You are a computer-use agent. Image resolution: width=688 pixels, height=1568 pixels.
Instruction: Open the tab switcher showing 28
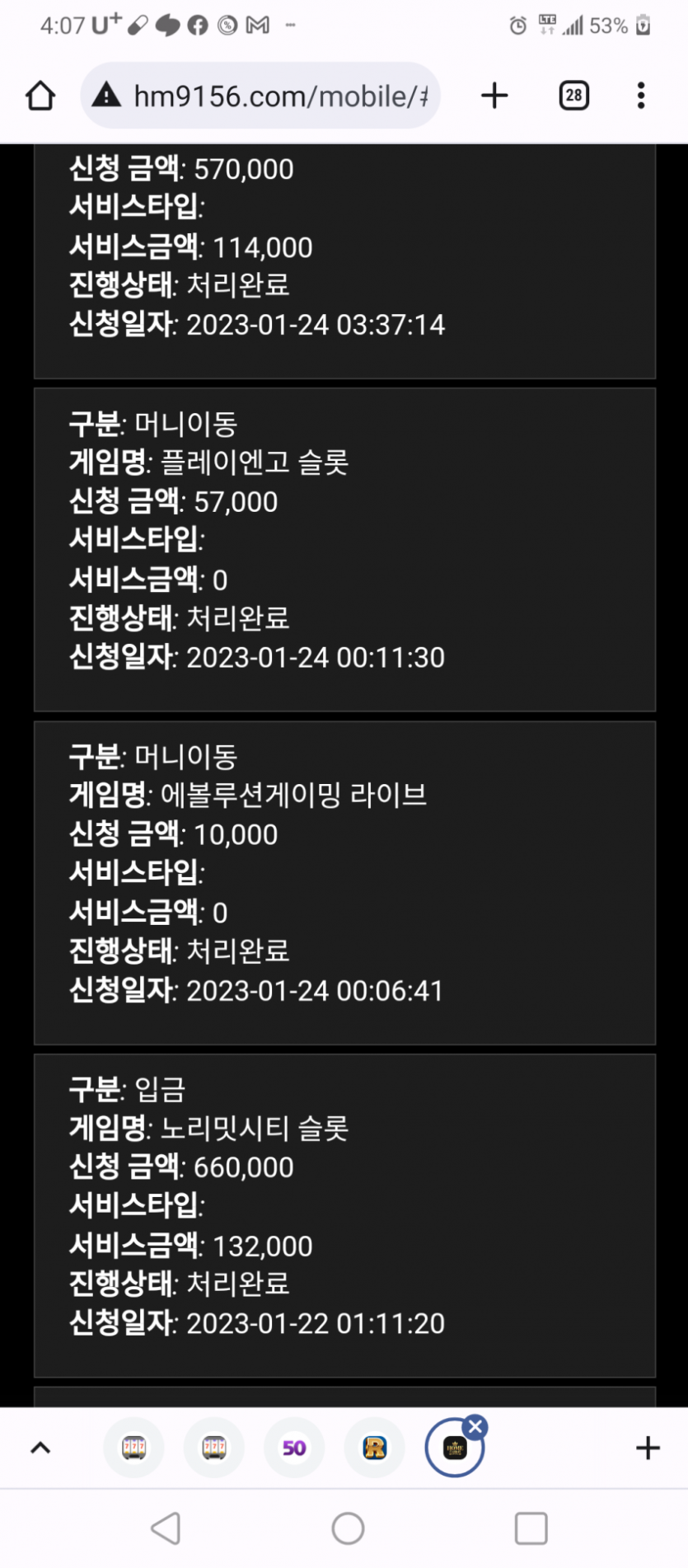573,96
